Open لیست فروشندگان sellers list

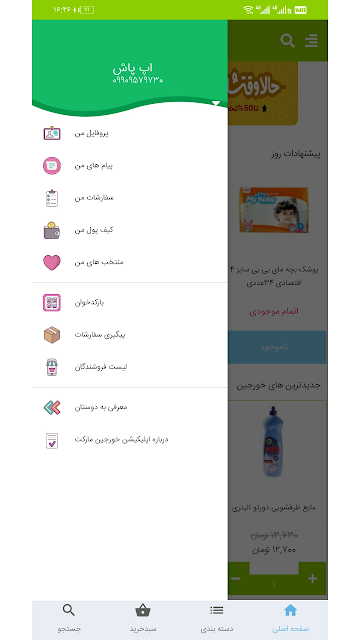click(130, 367)
